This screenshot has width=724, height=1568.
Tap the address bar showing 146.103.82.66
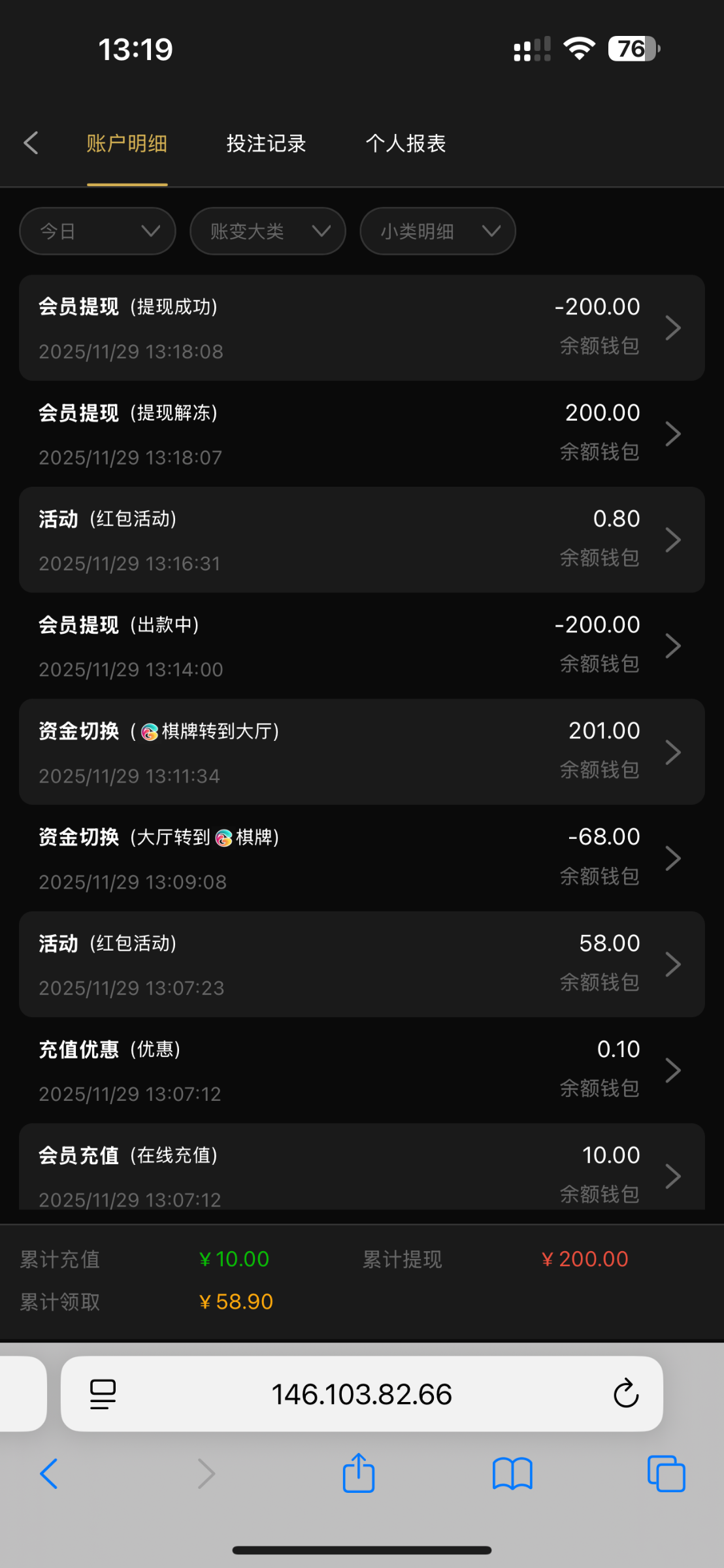coord(361,1394)
